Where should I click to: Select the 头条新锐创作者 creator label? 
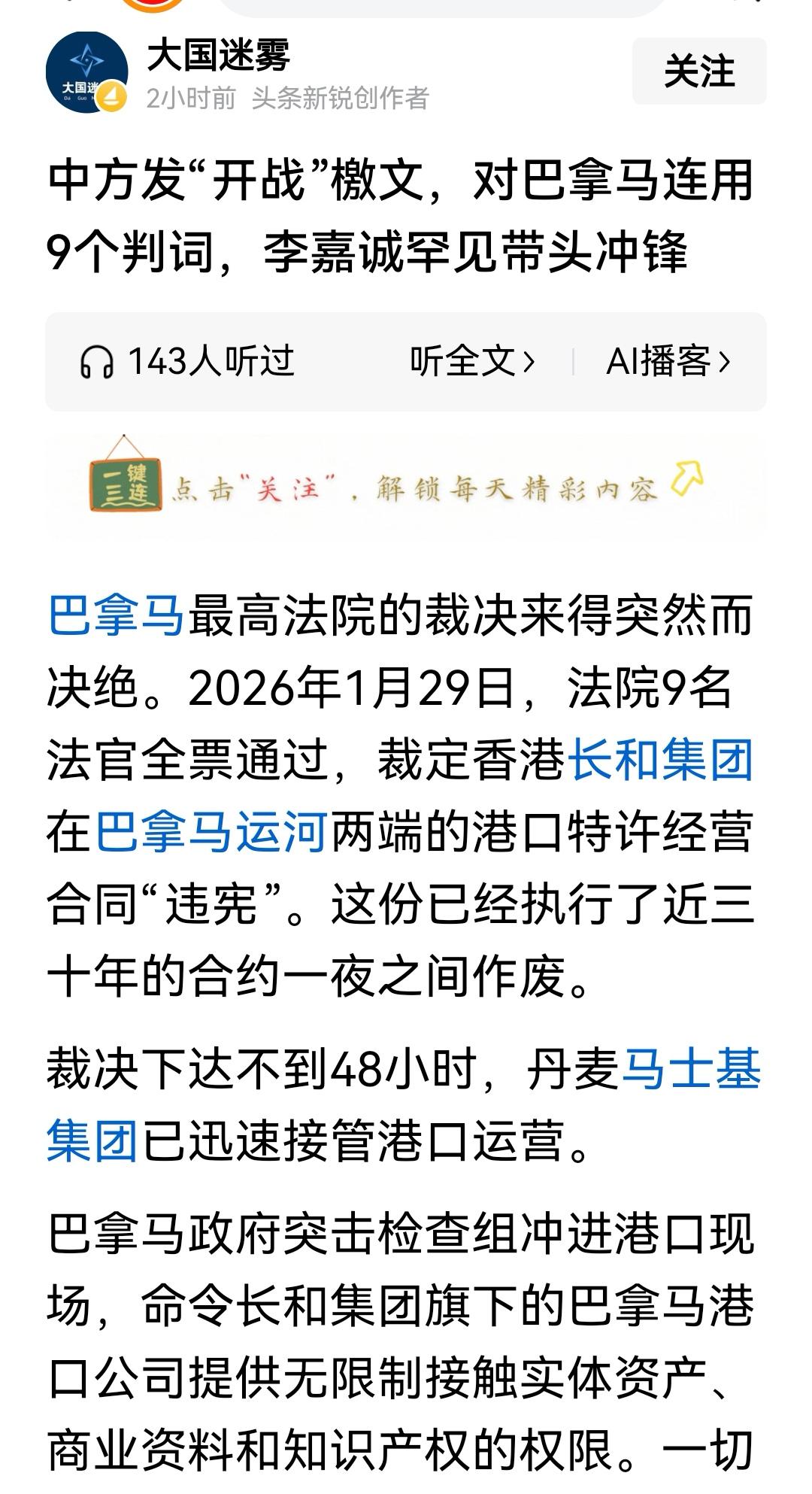tap(338, 99)
